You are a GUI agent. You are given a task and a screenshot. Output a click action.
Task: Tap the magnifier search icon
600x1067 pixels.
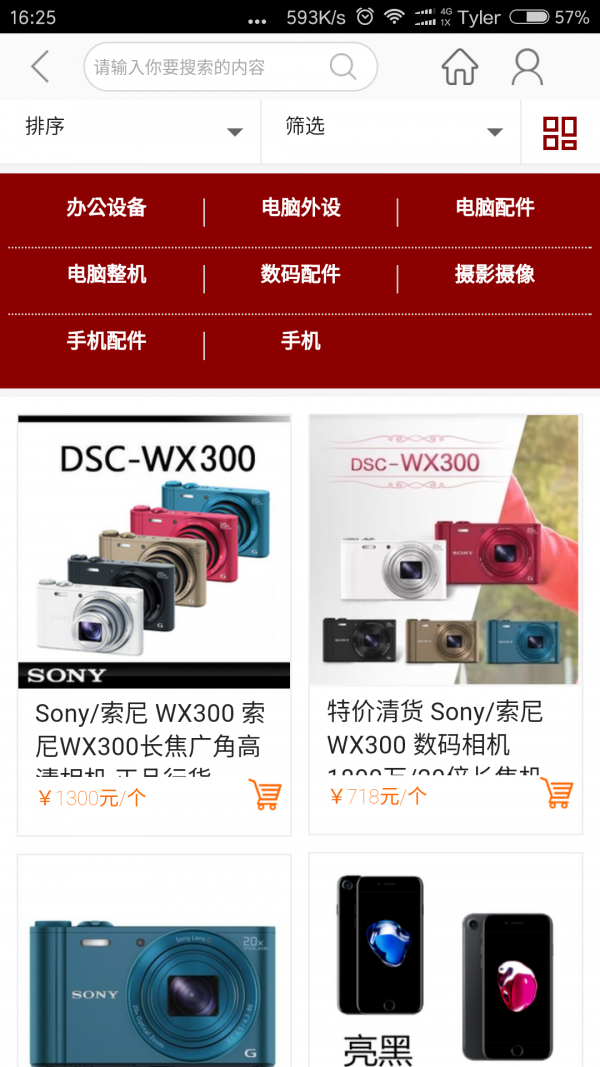pos(343,67)
